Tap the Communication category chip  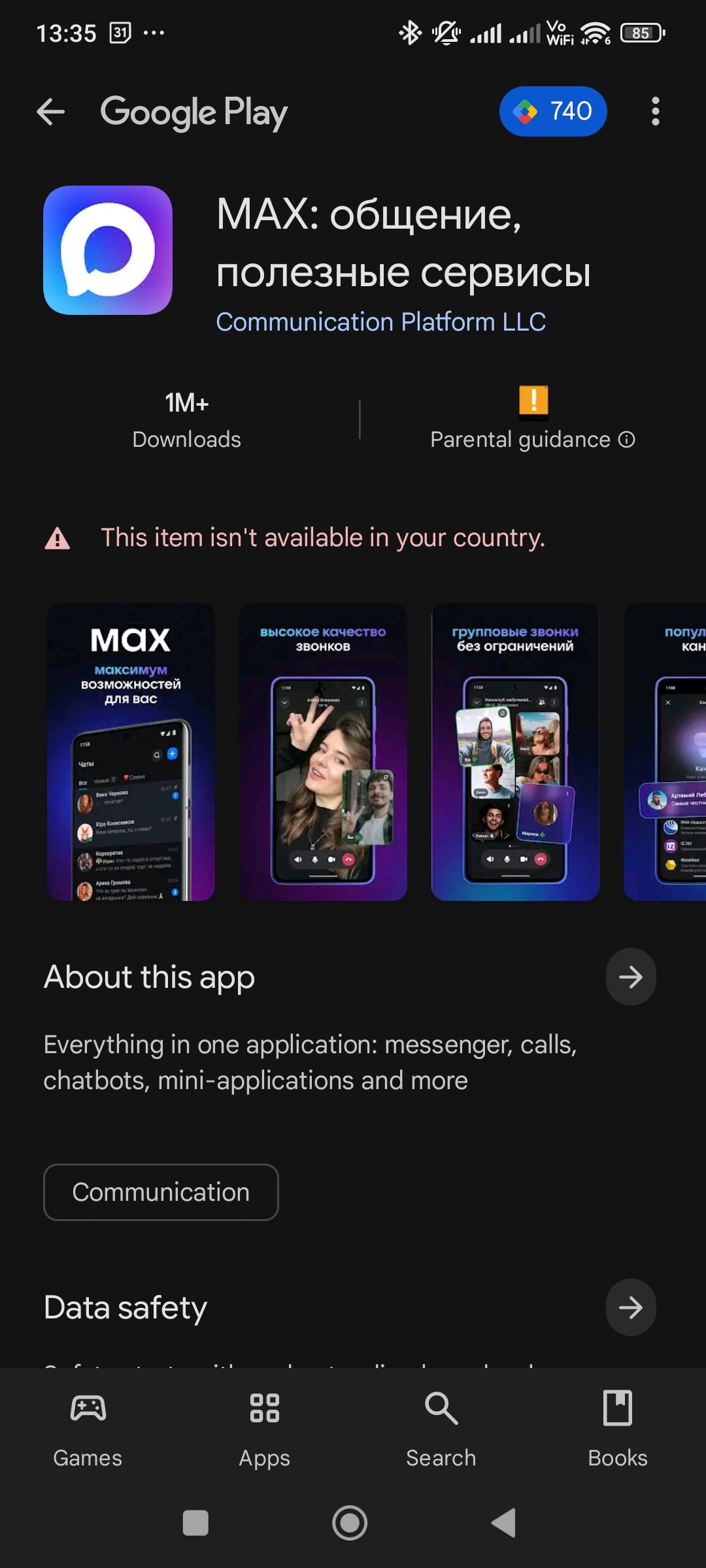pos(161,1192)
